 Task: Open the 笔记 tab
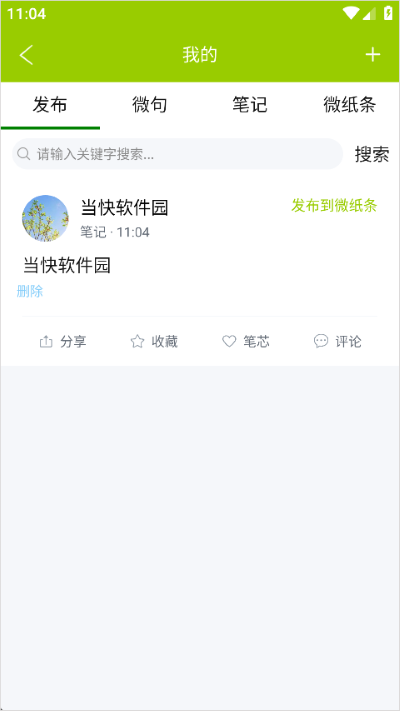point(249,105)
